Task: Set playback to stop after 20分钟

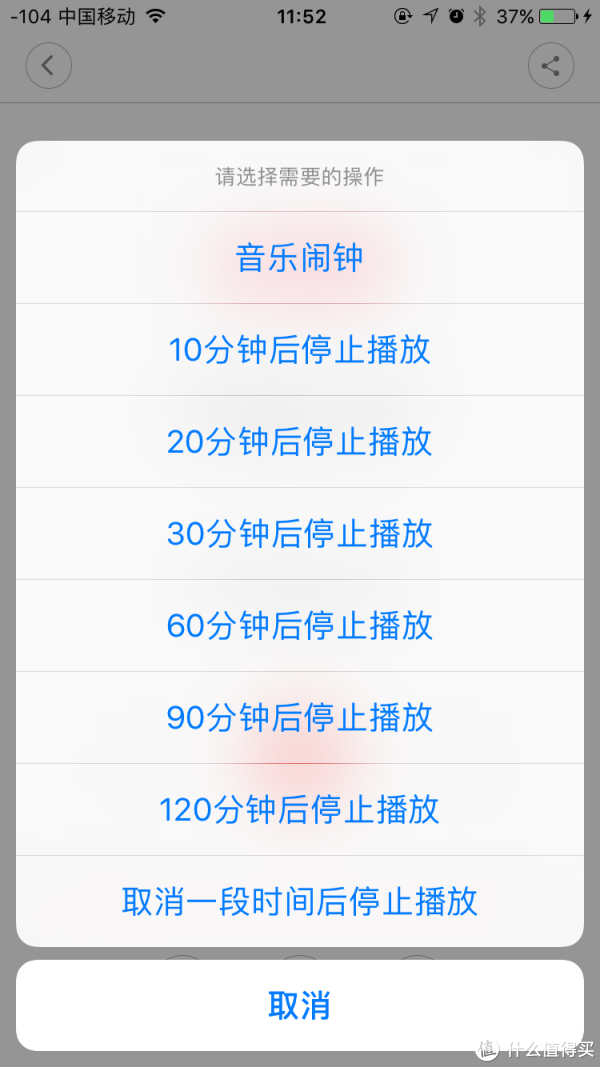Action: (299, 442)
